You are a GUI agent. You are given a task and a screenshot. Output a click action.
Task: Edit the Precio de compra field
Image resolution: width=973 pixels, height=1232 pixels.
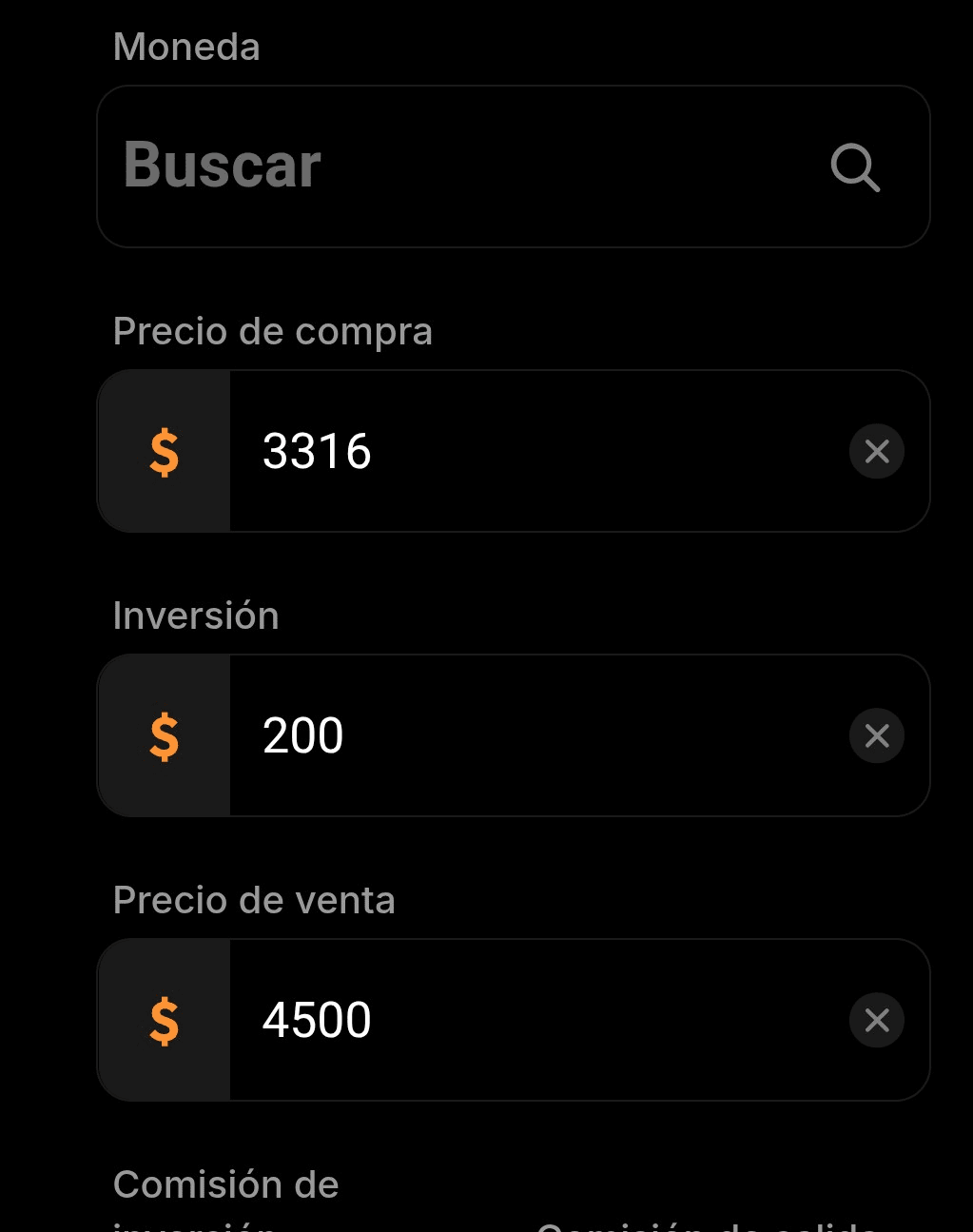click(x=533, y=451)
